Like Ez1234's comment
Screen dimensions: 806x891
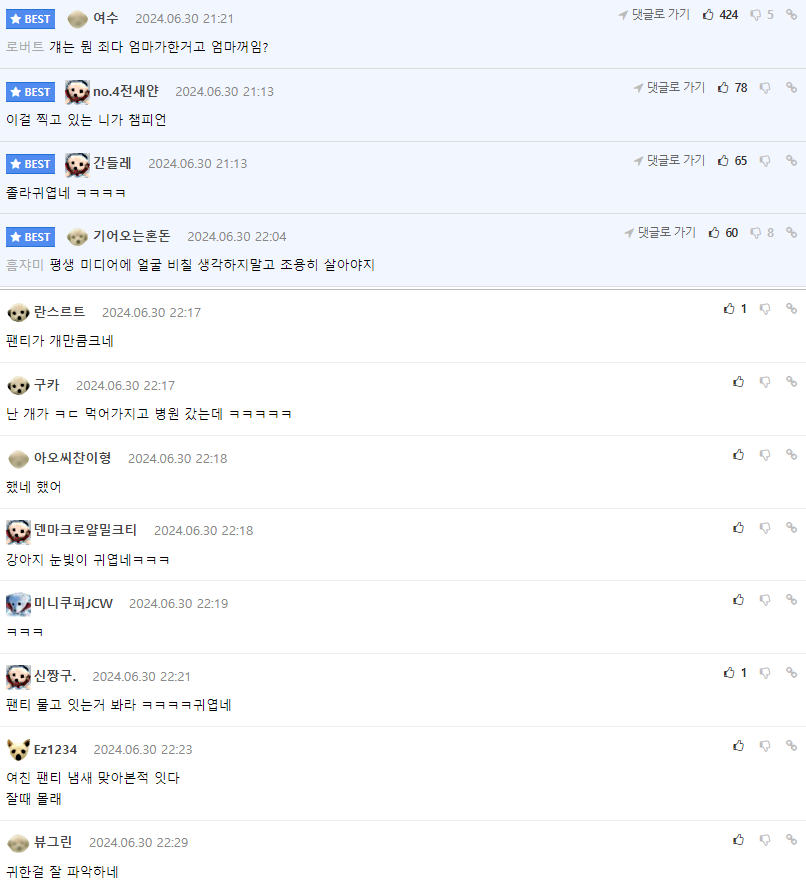pyautogui.click(x=738, y=746)
